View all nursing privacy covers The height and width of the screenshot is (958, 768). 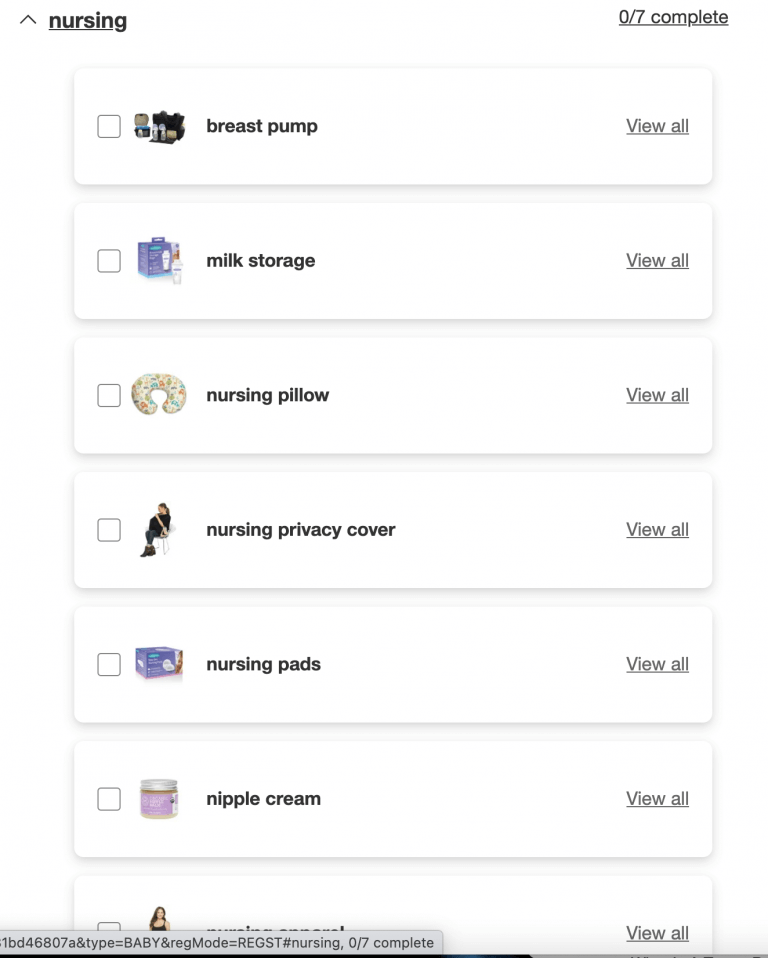tap(657, 529)
